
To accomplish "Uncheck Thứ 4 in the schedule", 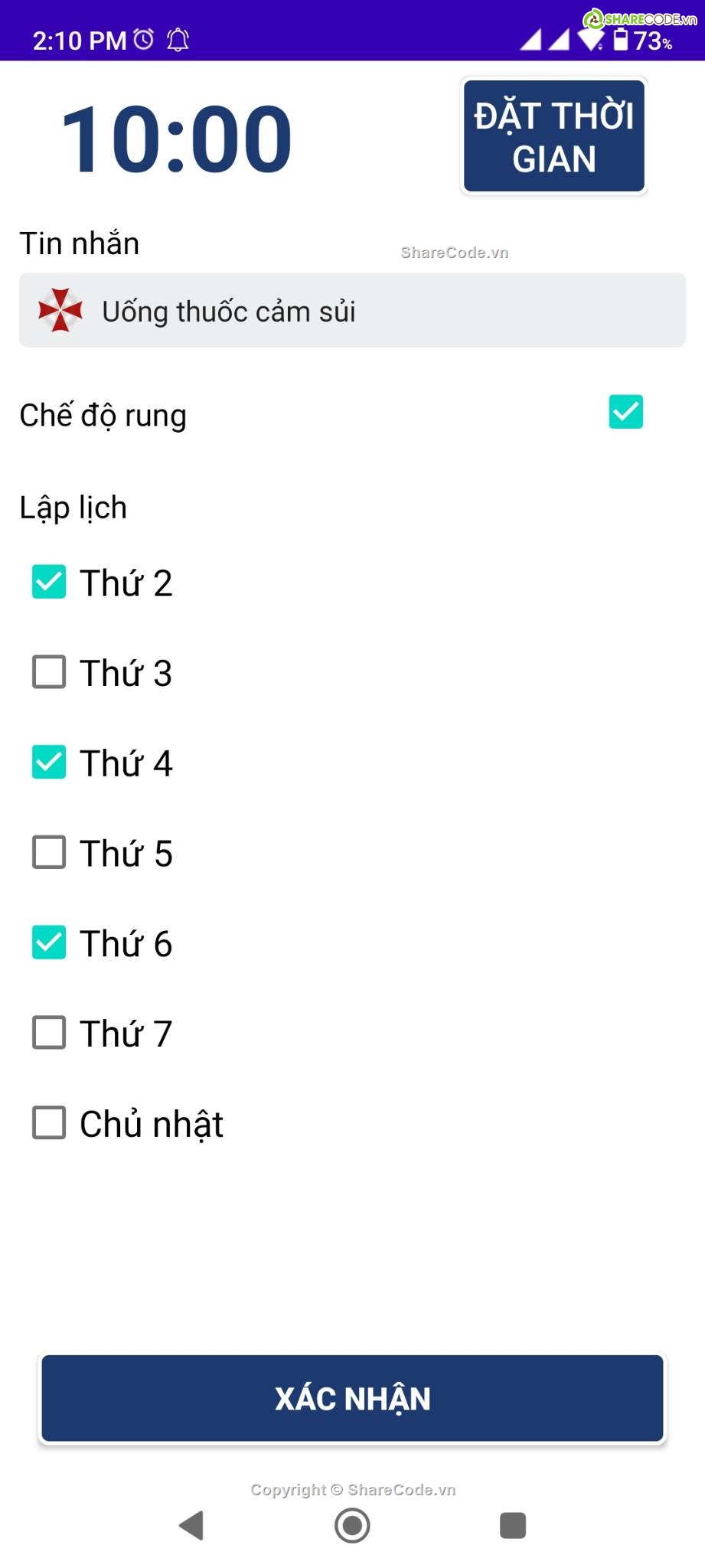I will (x=49, y=763).
